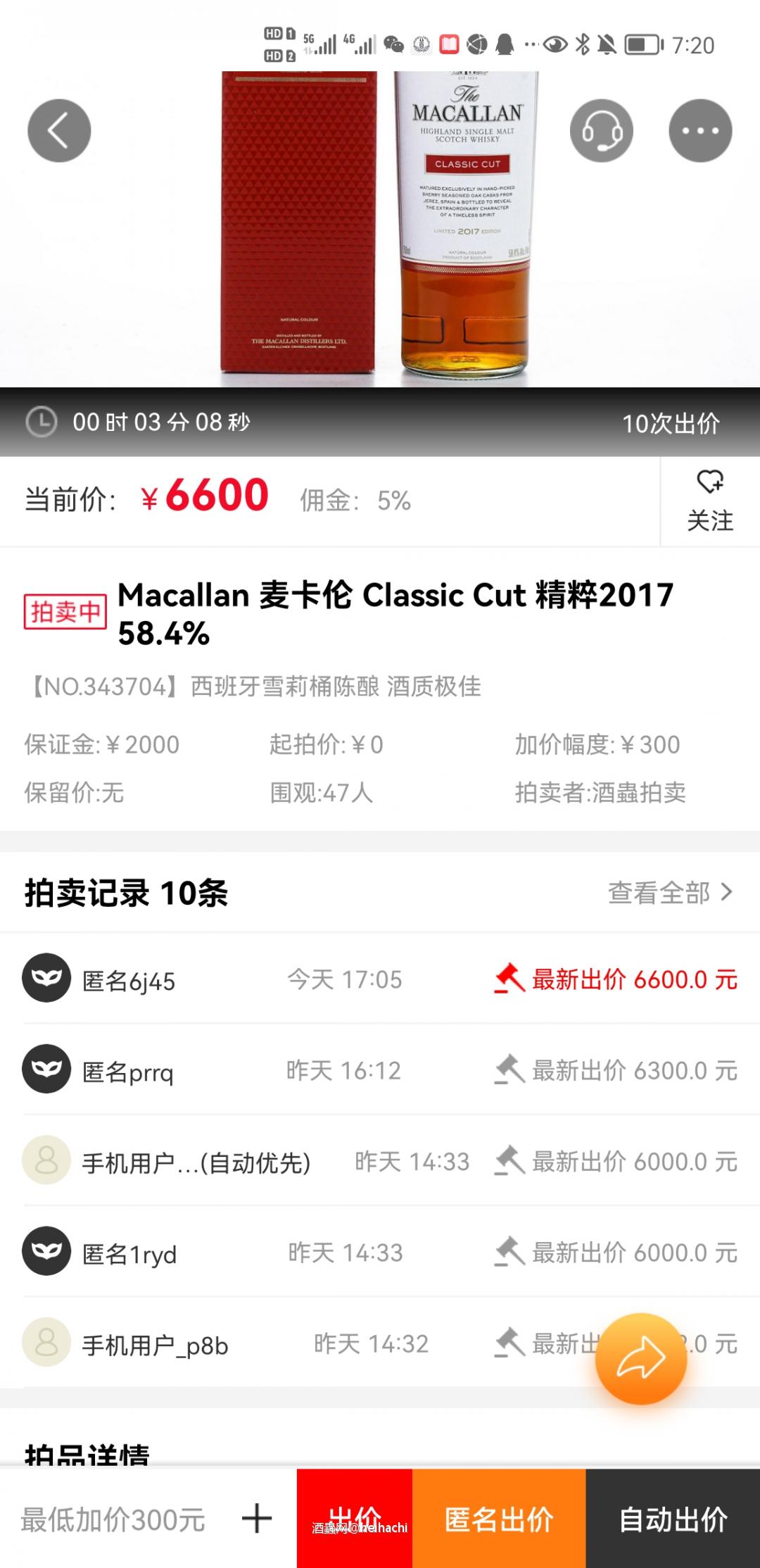Expand 查看全部 to see all bids

(667, 891)
